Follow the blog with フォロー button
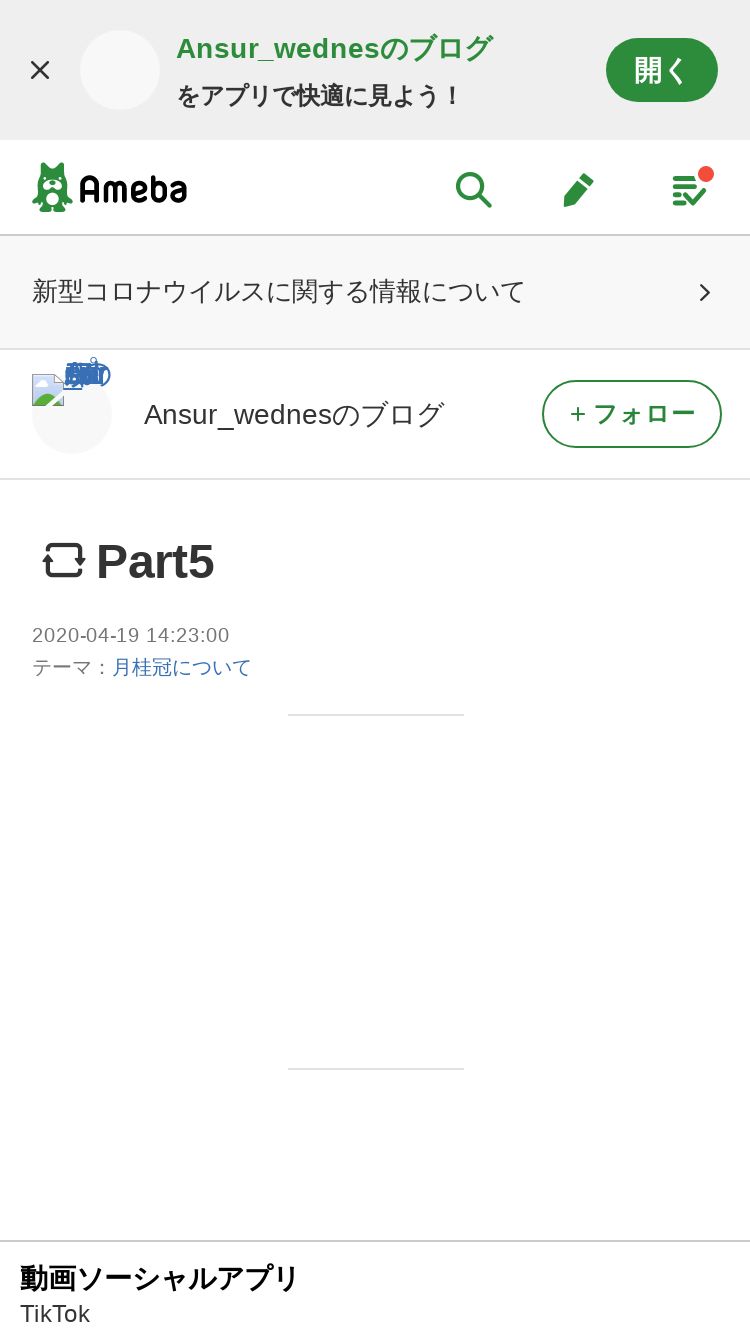This screenshot has height=1334, width=750. 632,414
